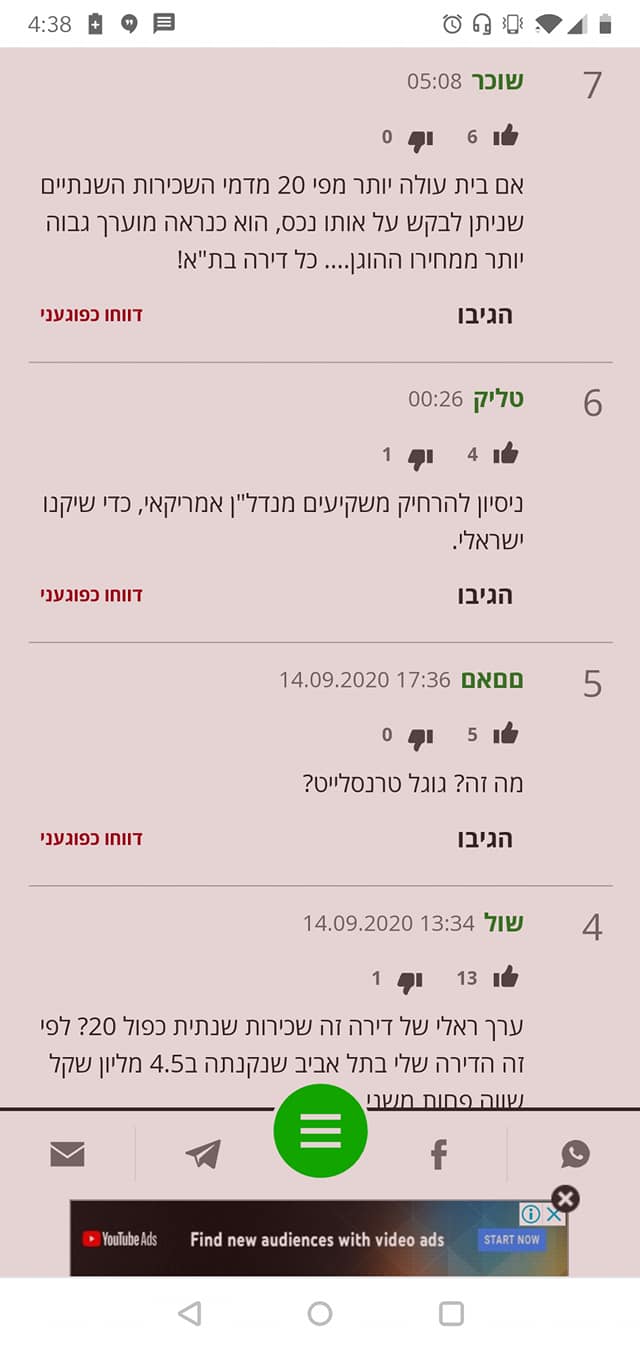Share article via WhatsApp
Image resolution: width=640 pixels, height=1351 pixels.
point(575,1154)
